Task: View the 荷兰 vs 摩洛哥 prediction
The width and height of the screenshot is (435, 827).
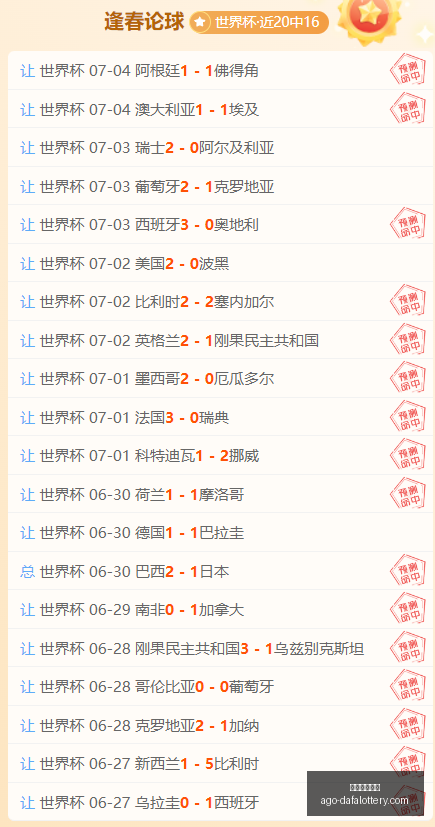Action: click(220, 494)
